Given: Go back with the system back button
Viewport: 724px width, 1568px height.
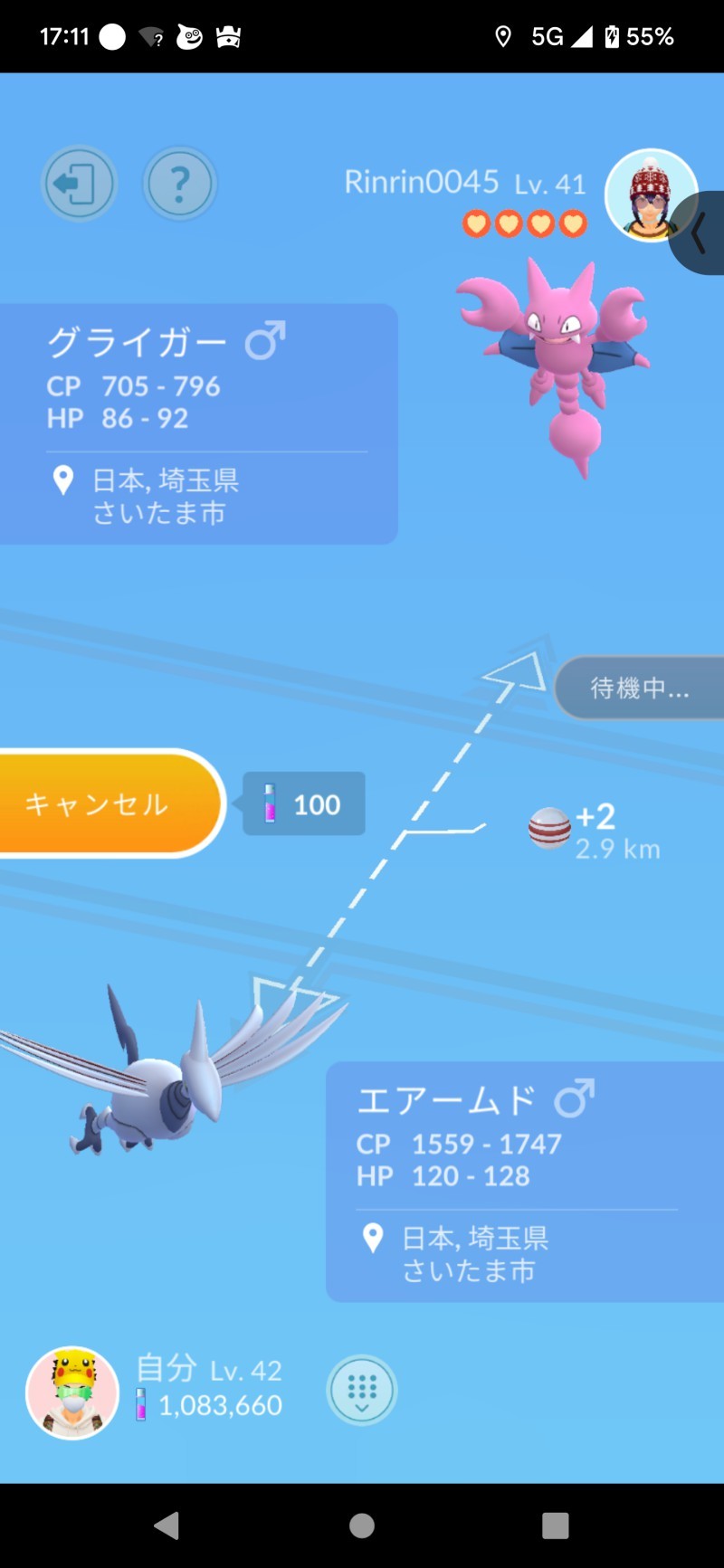Looking at the screenshot, I should (167, 1525).
